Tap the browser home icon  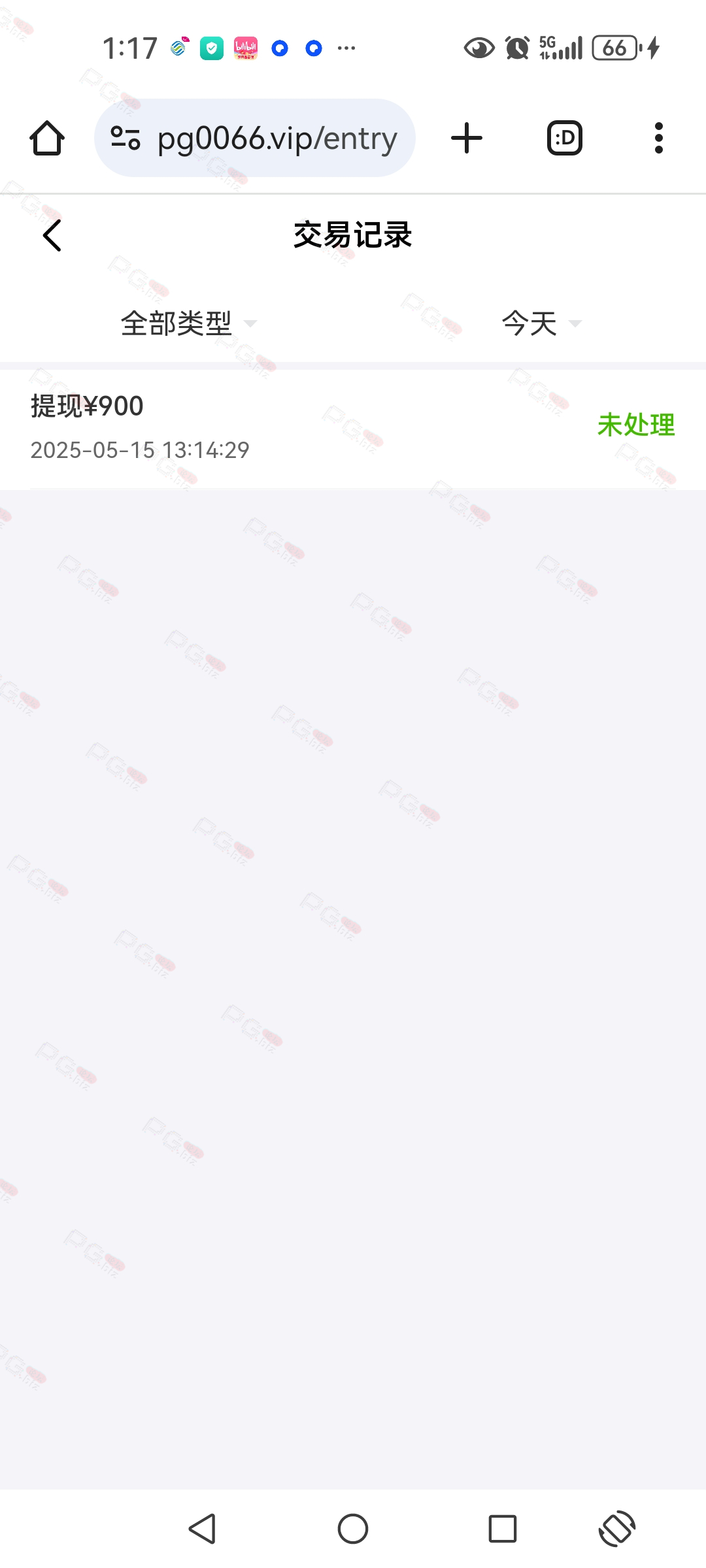point(47,139)
